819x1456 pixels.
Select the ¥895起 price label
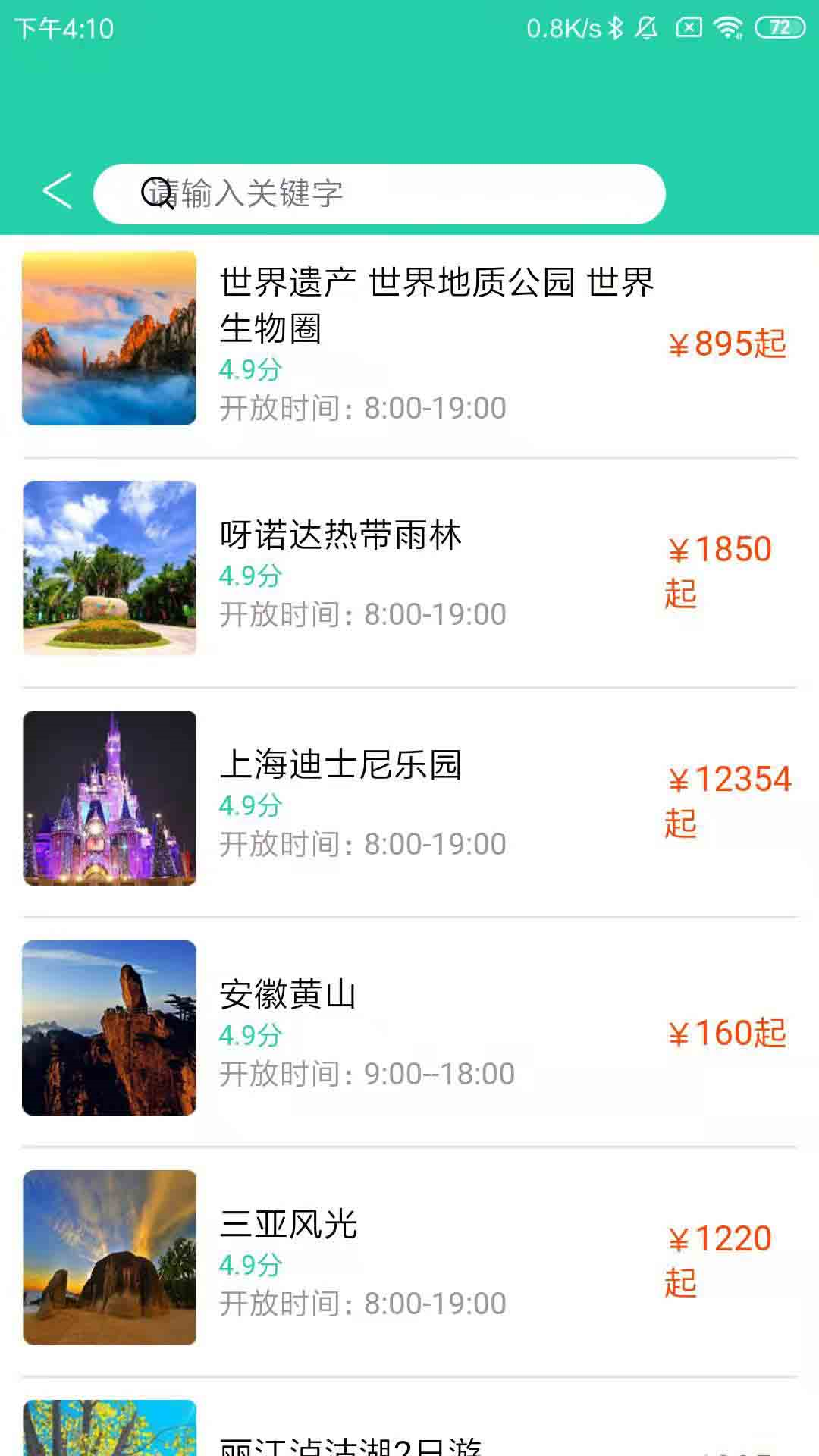click(x=730, y=344)
